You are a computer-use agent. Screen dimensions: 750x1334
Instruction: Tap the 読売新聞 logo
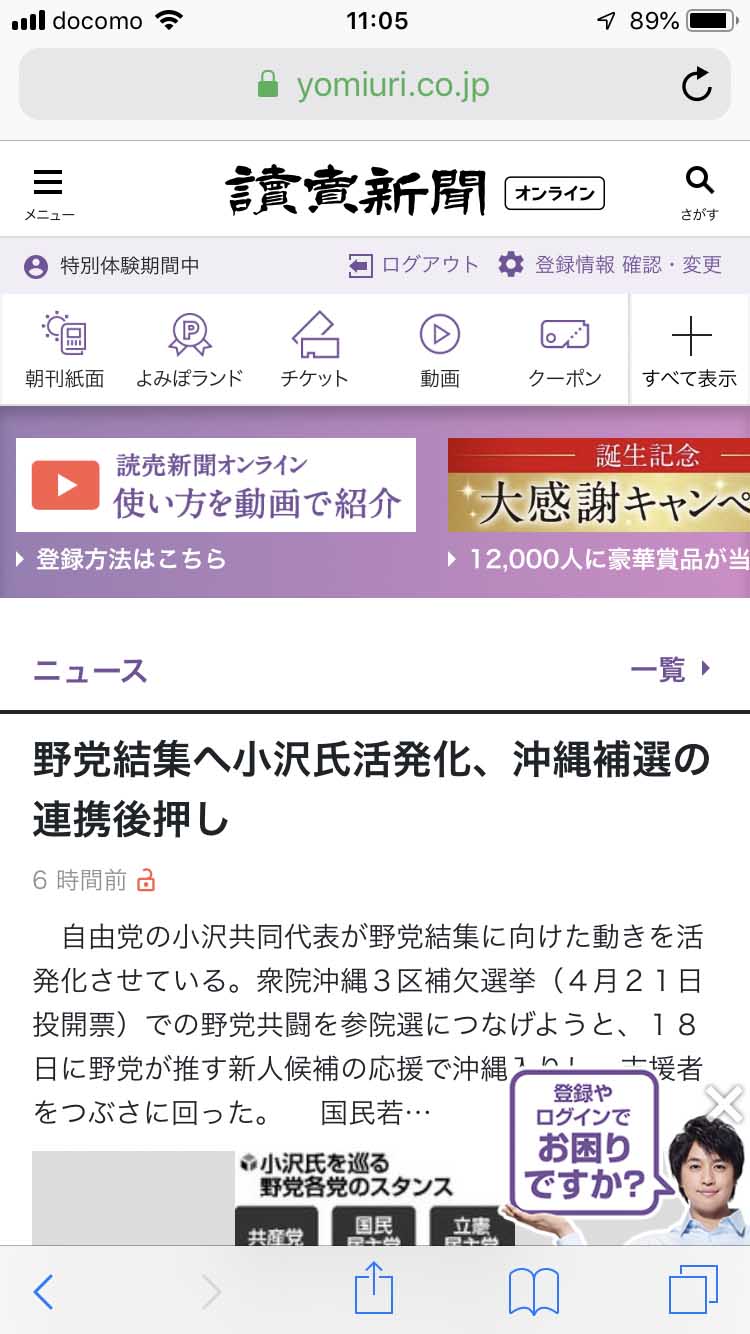[x=357, y=190]
